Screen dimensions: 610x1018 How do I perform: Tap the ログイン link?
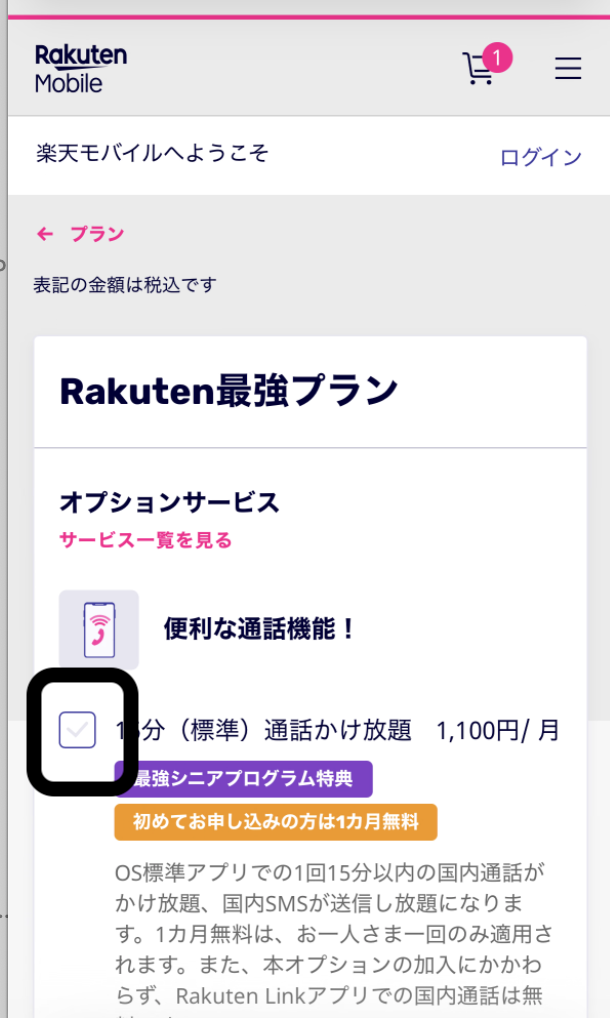(540, 157)
